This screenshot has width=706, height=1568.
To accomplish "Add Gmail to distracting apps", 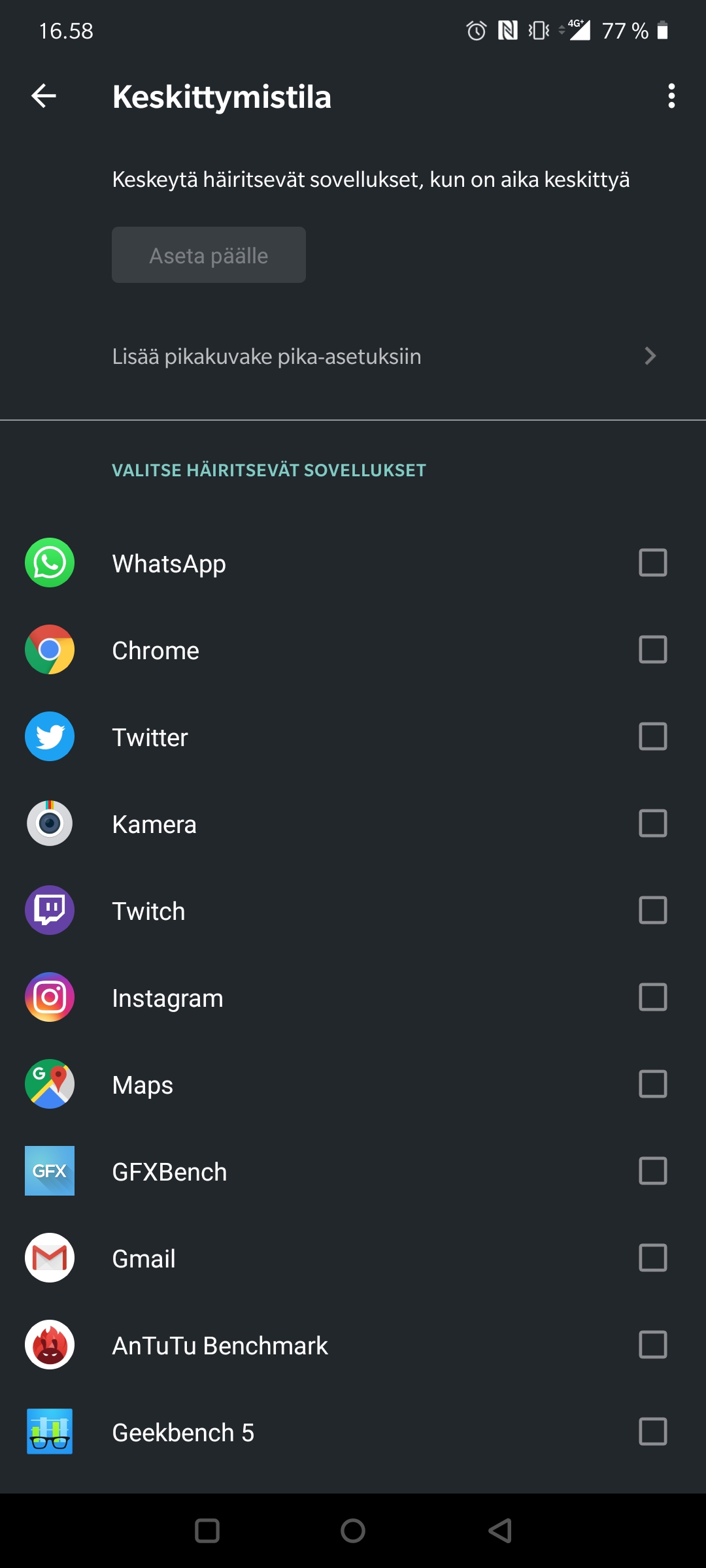I will point(652,1258).
